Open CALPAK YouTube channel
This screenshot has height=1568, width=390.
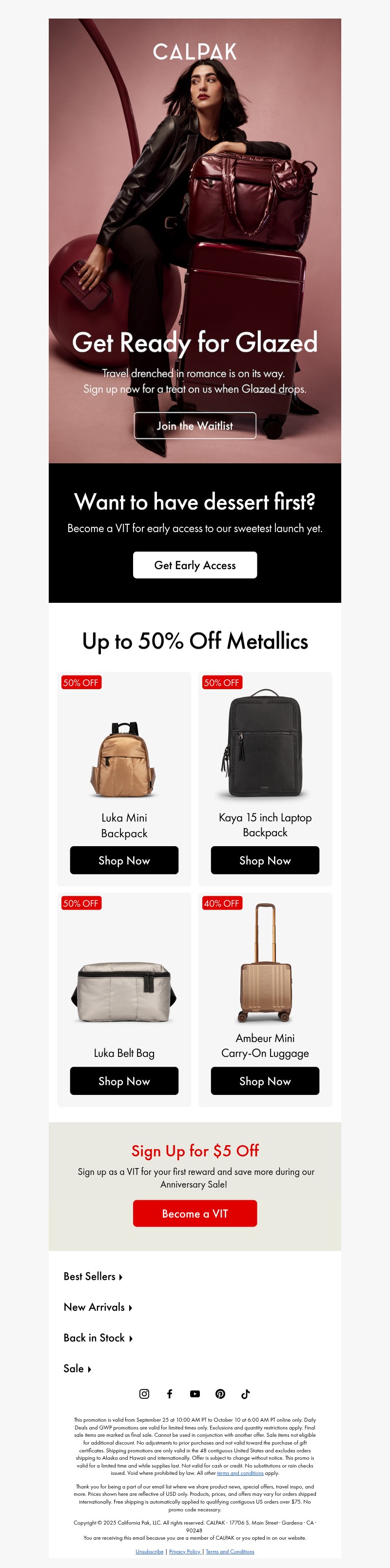(x=195, y=1393)
